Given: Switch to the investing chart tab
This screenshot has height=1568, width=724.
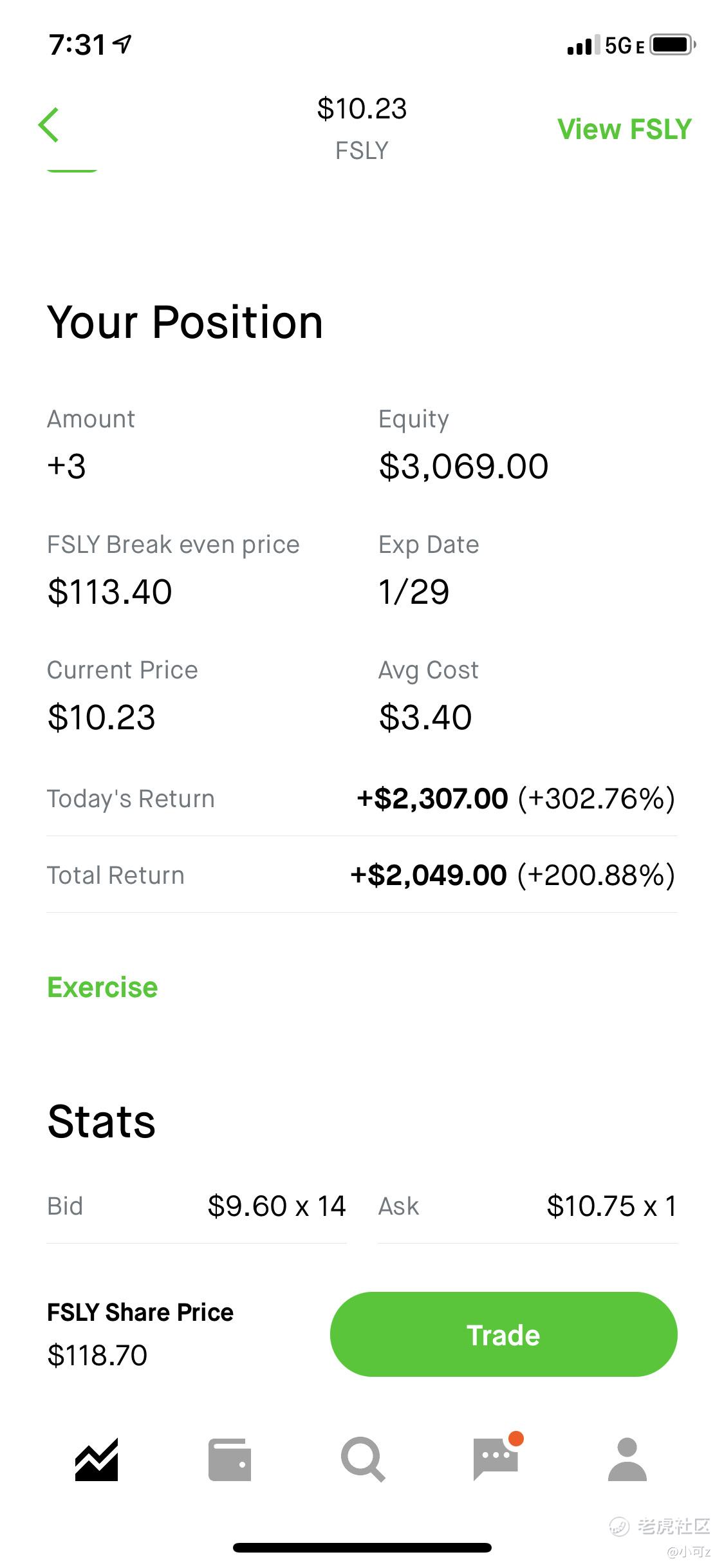Looking at the screenshot, I should [97, 1460].
